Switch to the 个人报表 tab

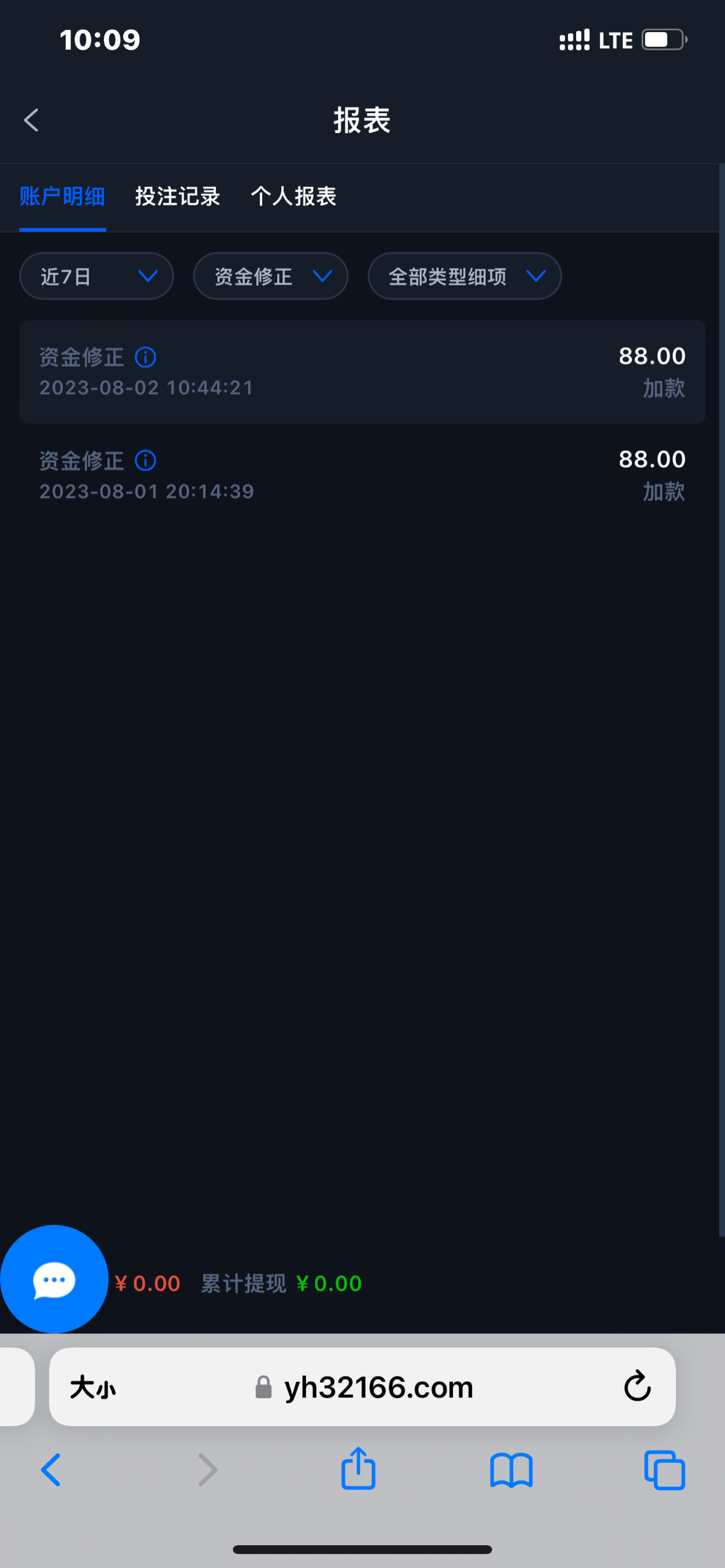tap(294, 197)
